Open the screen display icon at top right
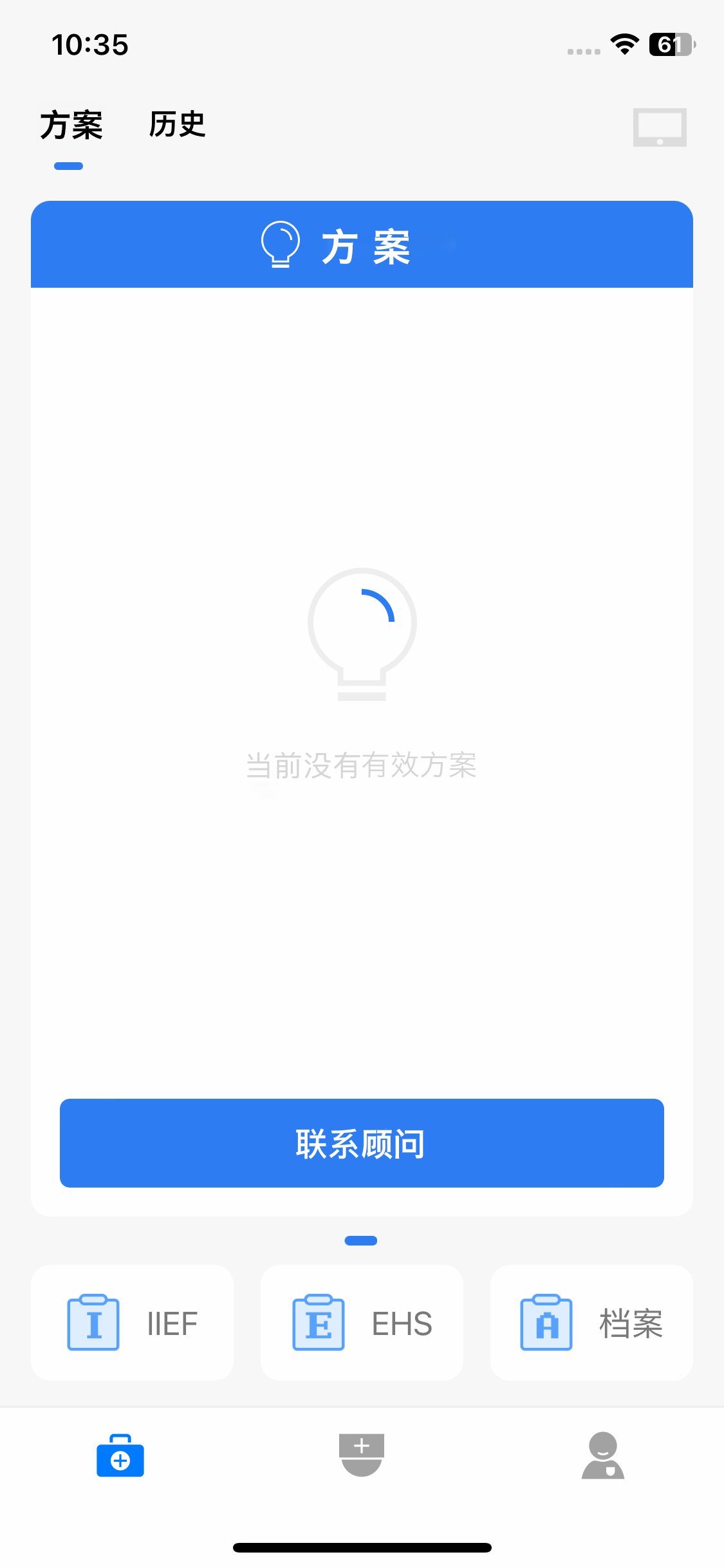This screenshot has height=1568, width=724. pos(660,127)
